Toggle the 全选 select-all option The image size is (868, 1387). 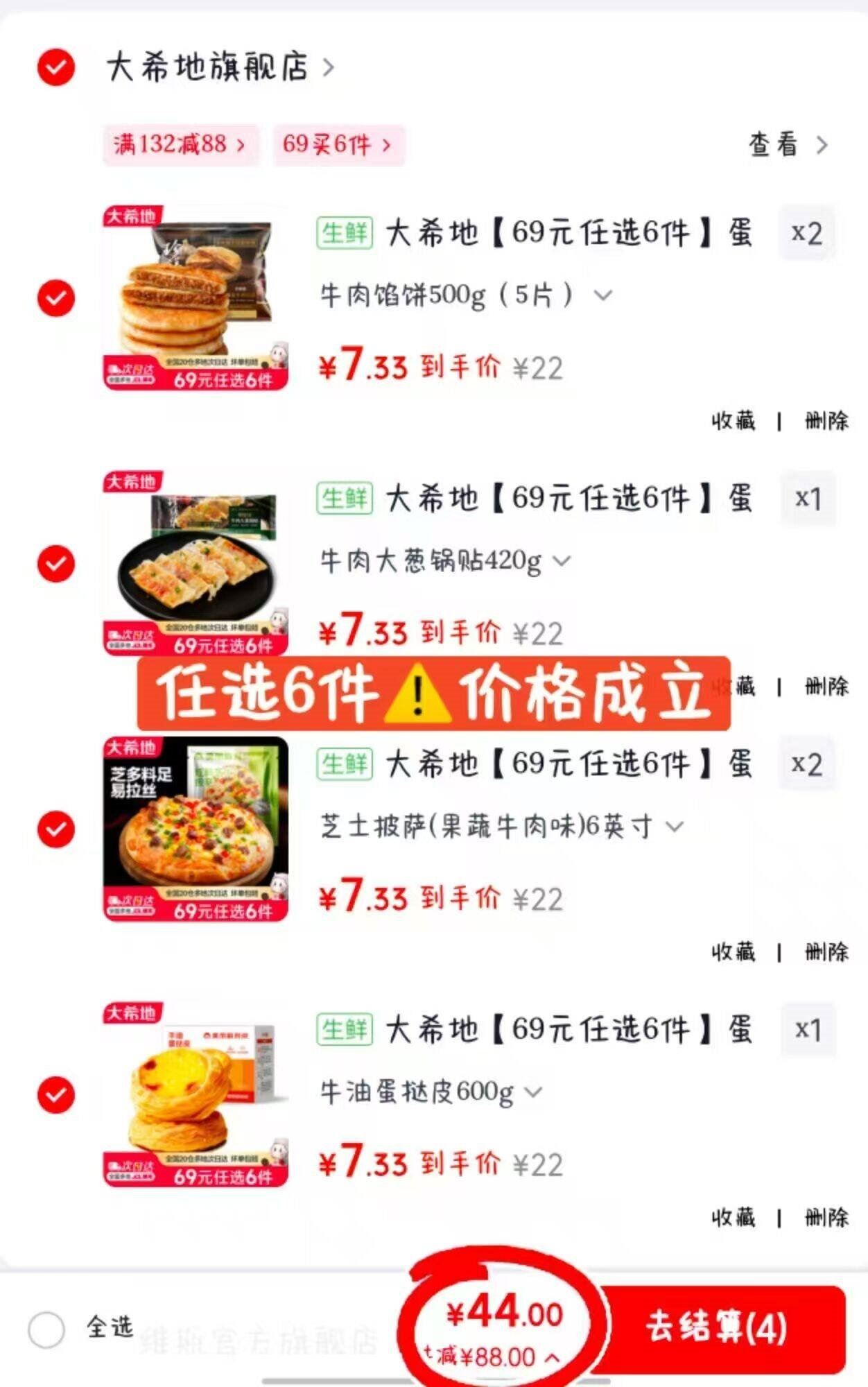coord(47,1329)
